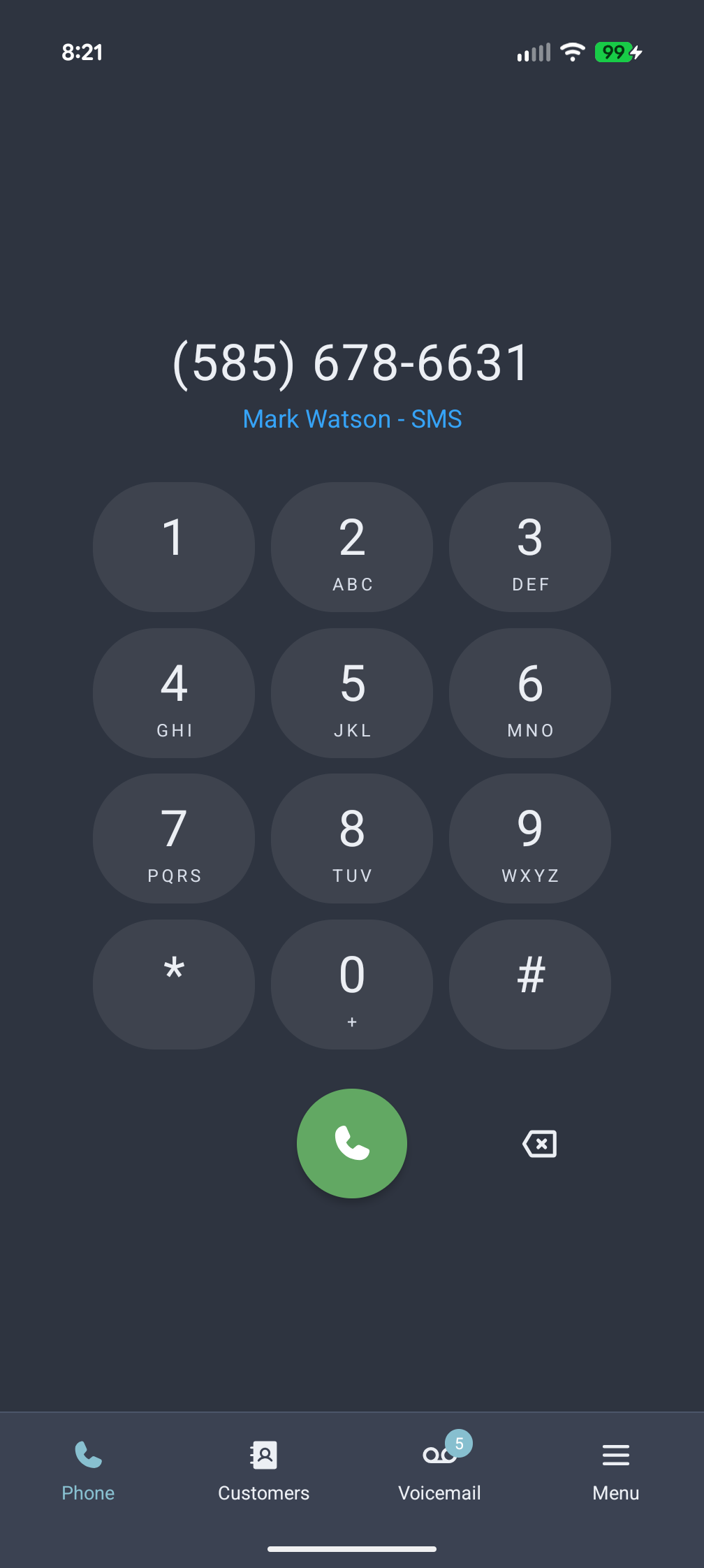Tap the dialed number (585) 678-6631

click(352, 362)
